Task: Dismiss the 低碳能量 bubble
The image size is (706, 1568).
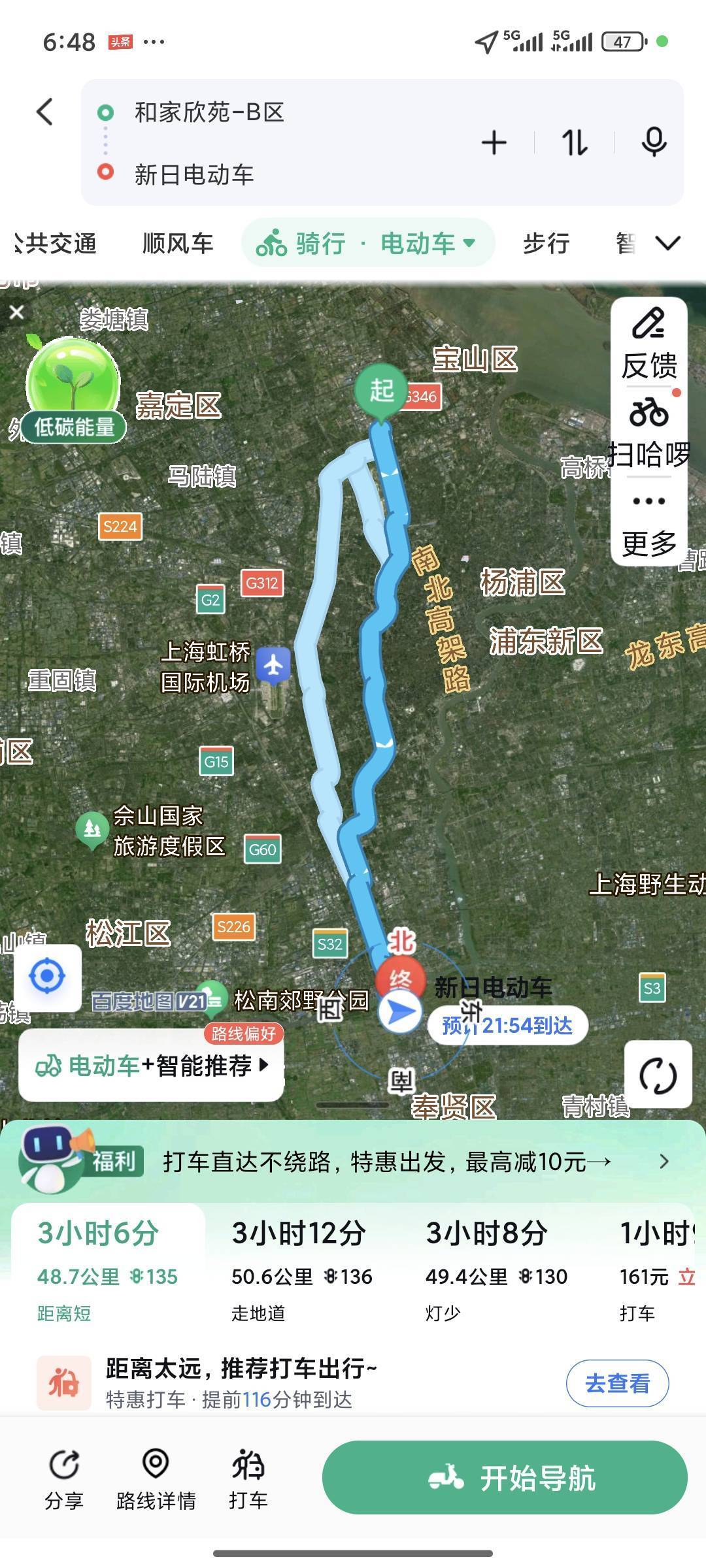Action: coord(17,312)
